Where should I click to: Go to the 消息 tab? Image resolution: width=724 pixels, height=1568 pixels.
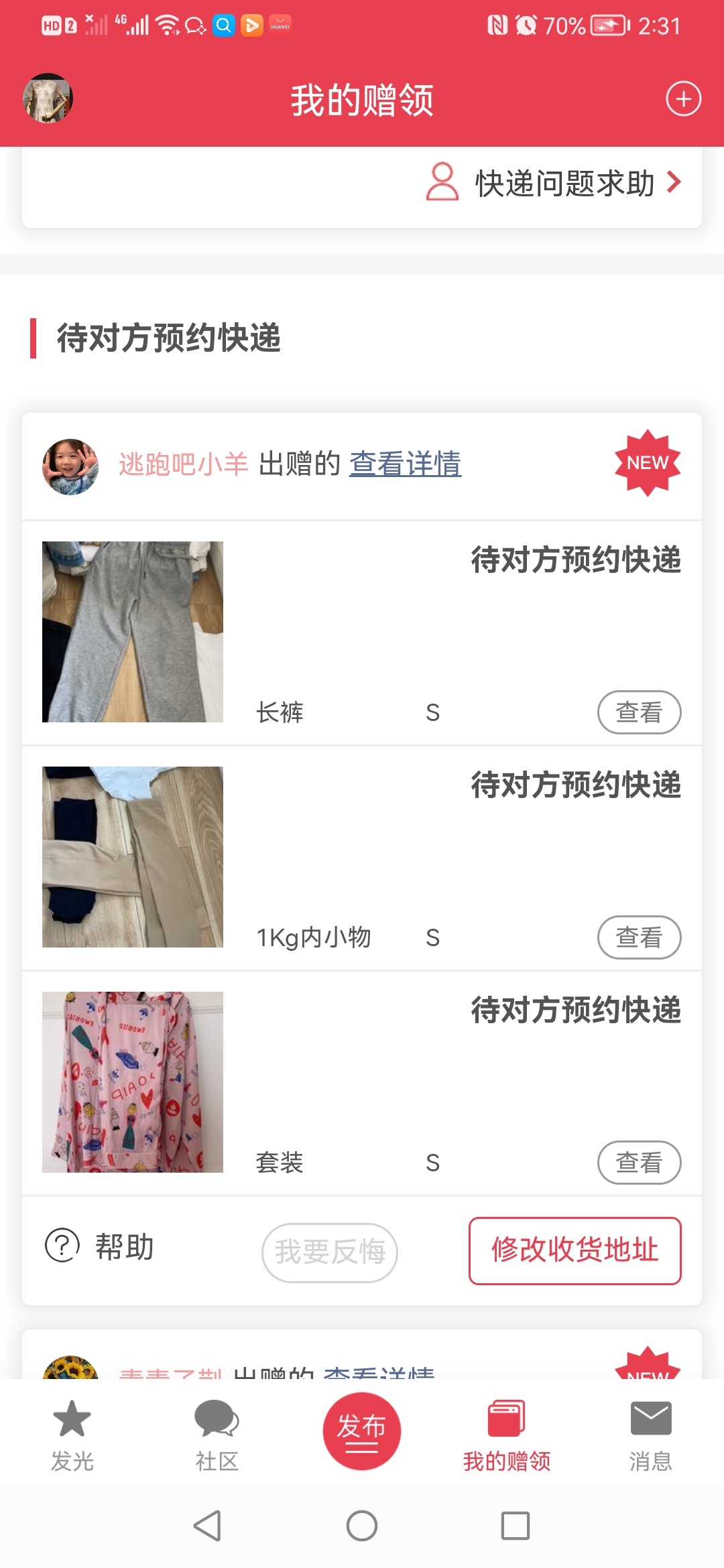tap(650, 1434)
